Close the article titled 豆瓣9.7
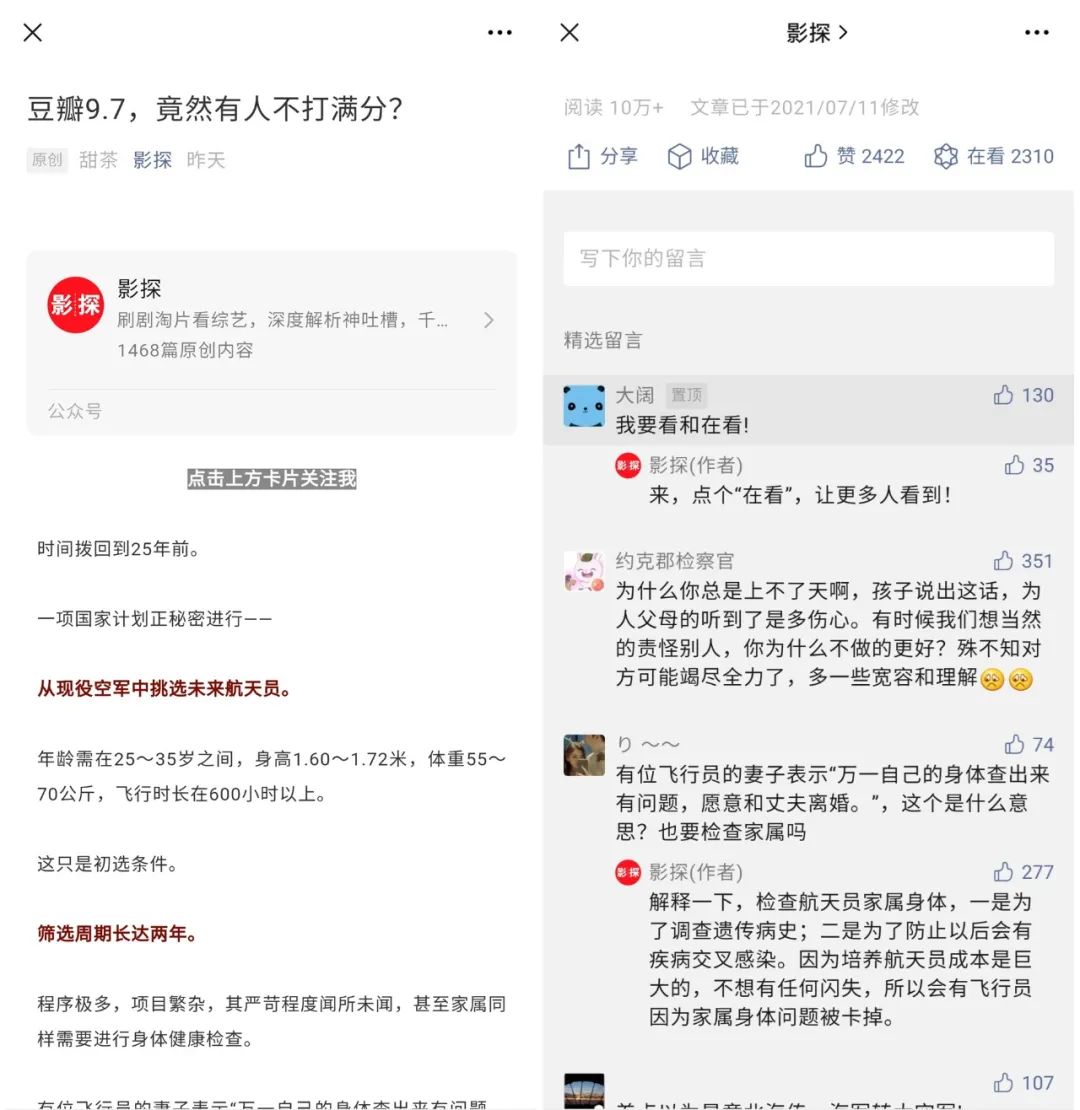1080x1110 pixels. point(33,33)
